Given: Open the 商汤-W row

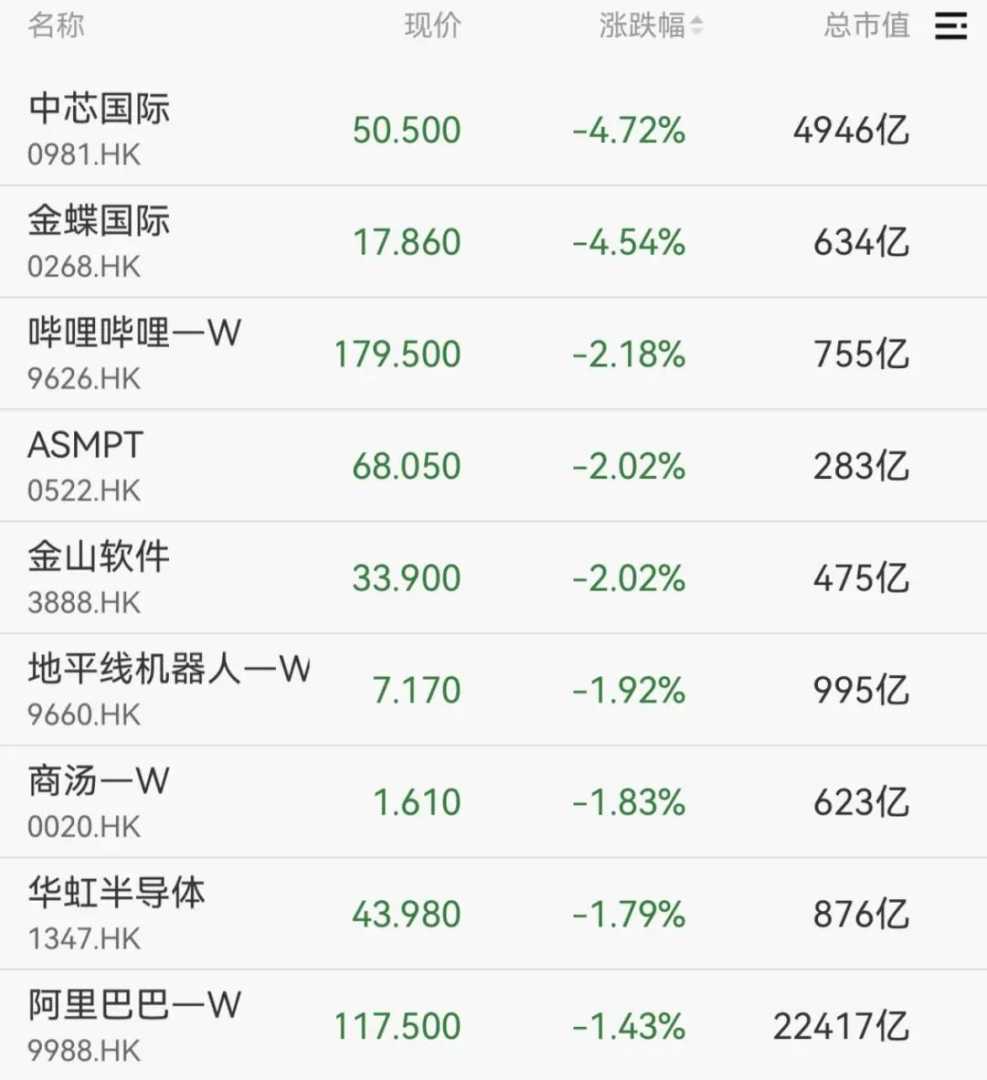Looking at the screenshot, I should pyautogui.click(x=98, y=781).
